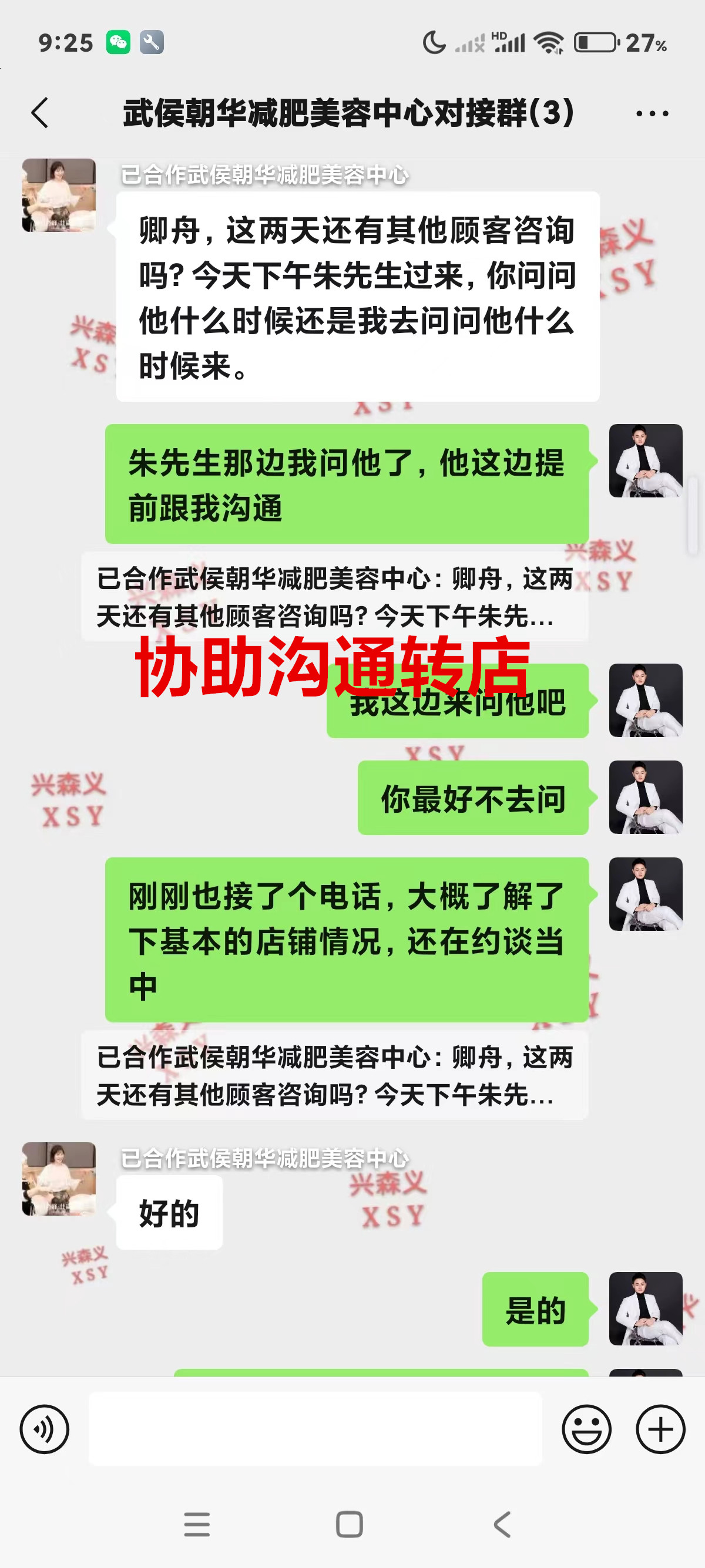Open quoted message under 朱先生那边我问他了 reply
This screenshot has width=705, height=1568.
click(335, 597)
